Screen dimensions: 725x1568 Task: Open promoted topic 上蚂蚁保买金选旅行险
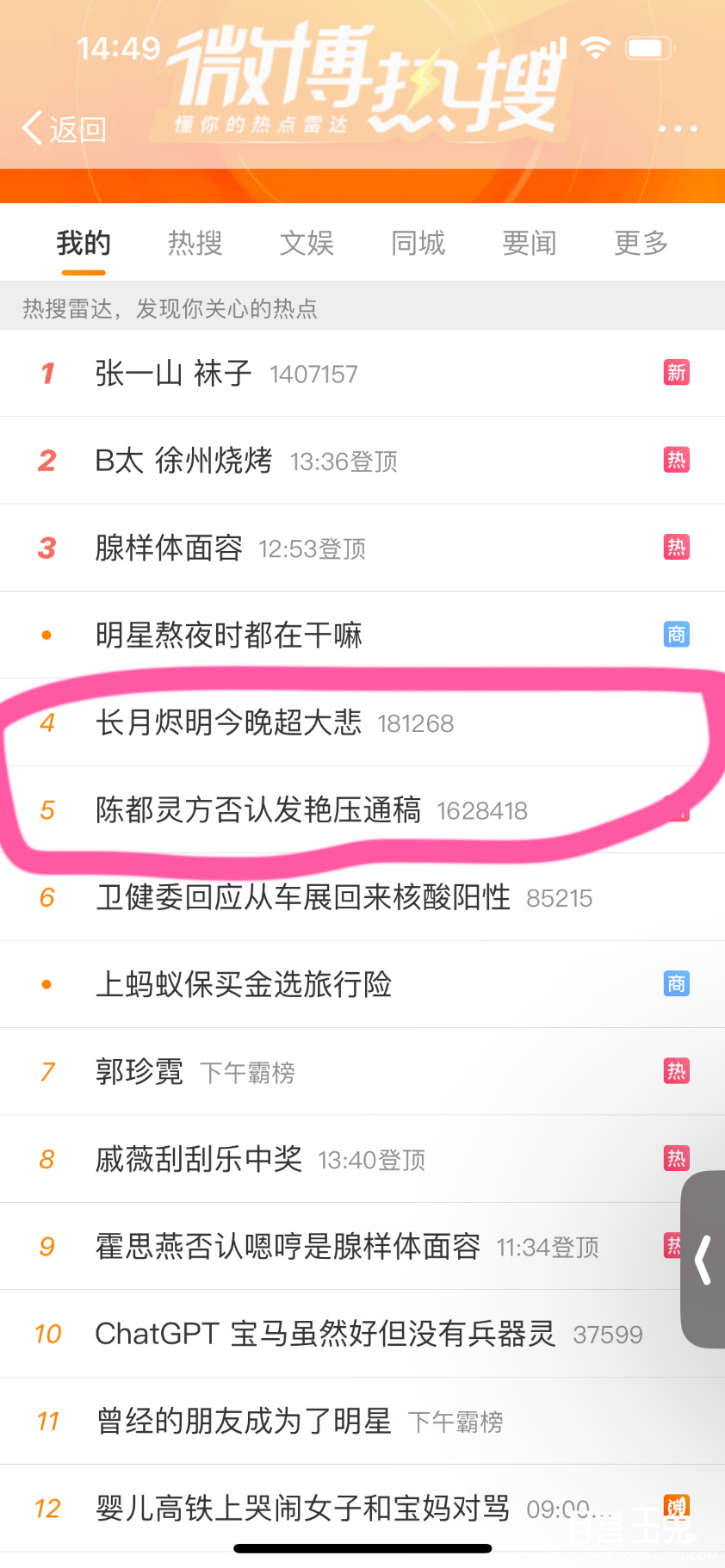244,984
